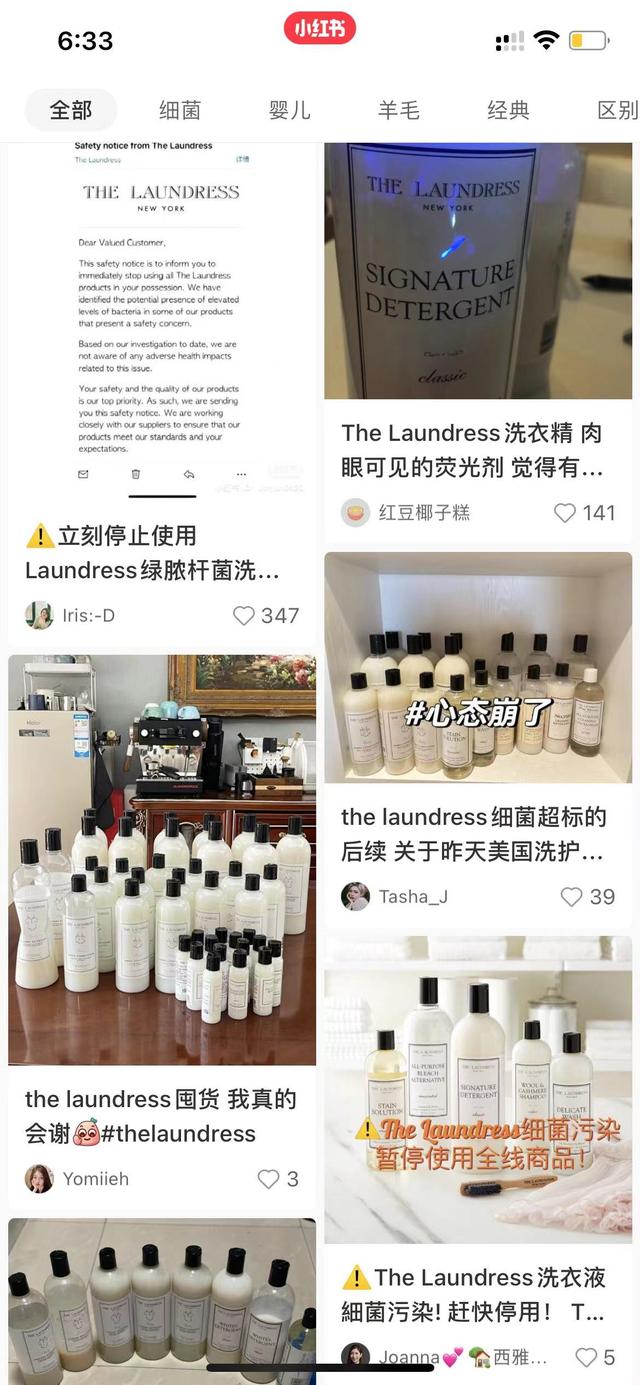The image size is (640, 1385).
Task: Open the 区别 tab
Action: click(x=617, y=110)
